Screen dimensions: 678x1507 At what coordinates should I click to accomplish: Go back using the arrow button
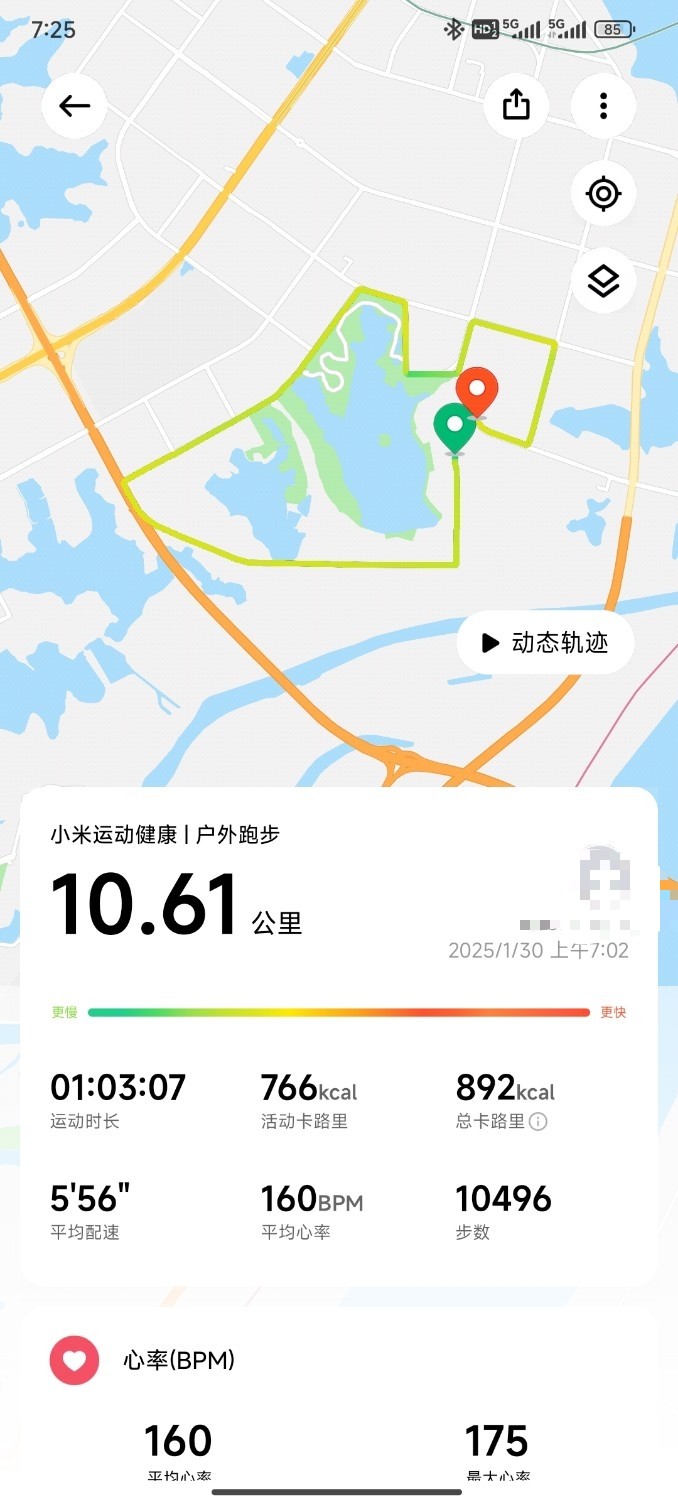click(74, 106)
